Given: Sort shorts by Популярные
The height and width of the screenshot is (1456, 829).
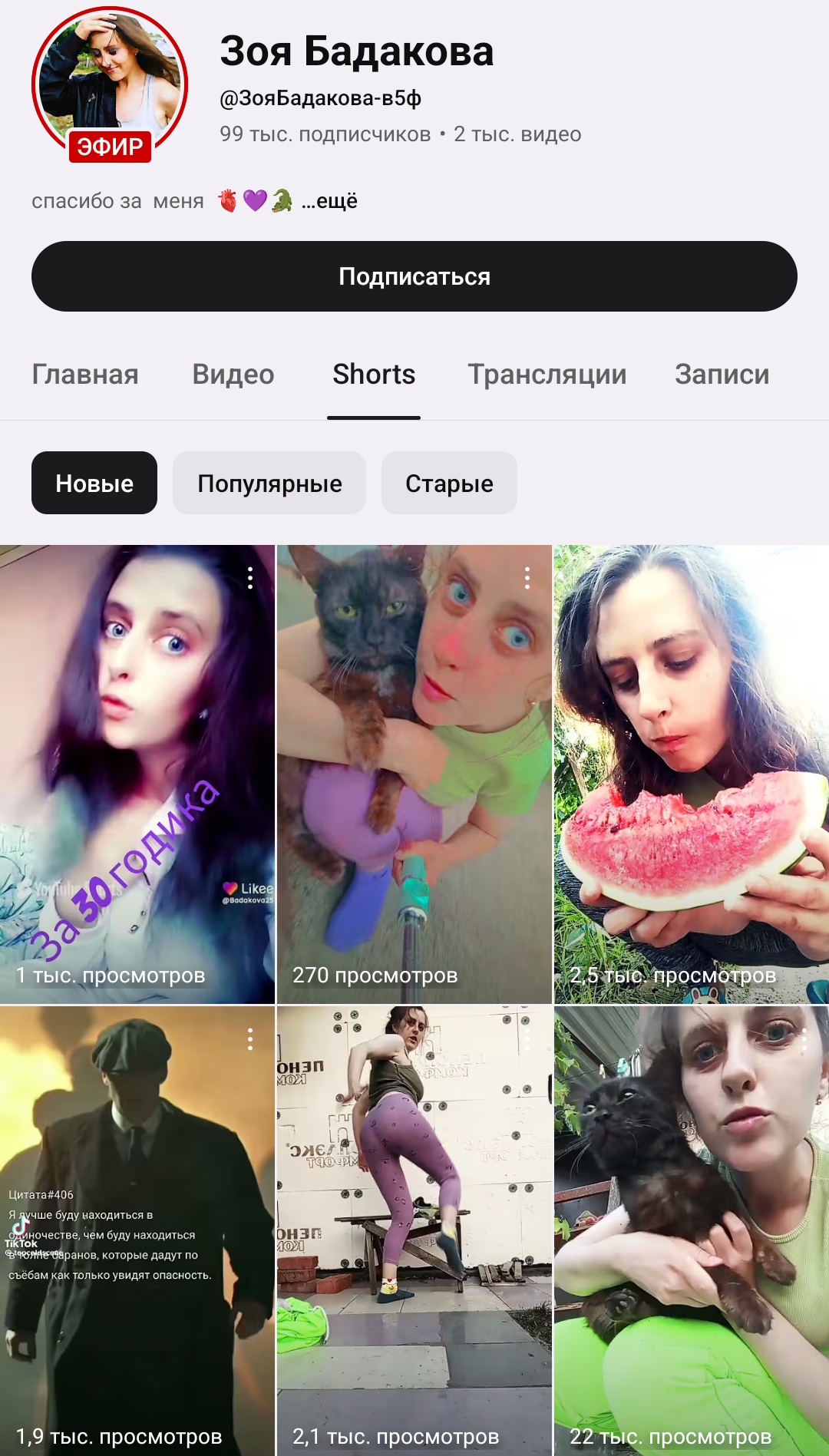Looking at the screenshot, I should [269, 484].
